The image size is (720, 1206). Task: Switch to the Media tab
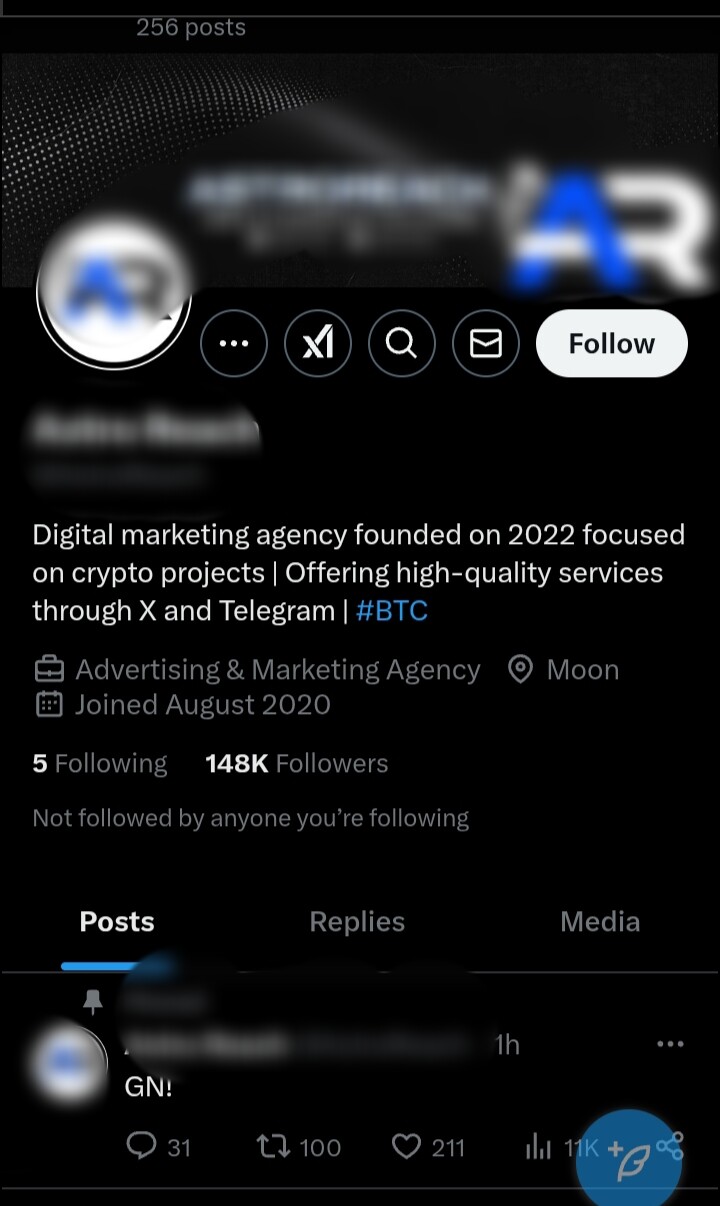[600, 921]
